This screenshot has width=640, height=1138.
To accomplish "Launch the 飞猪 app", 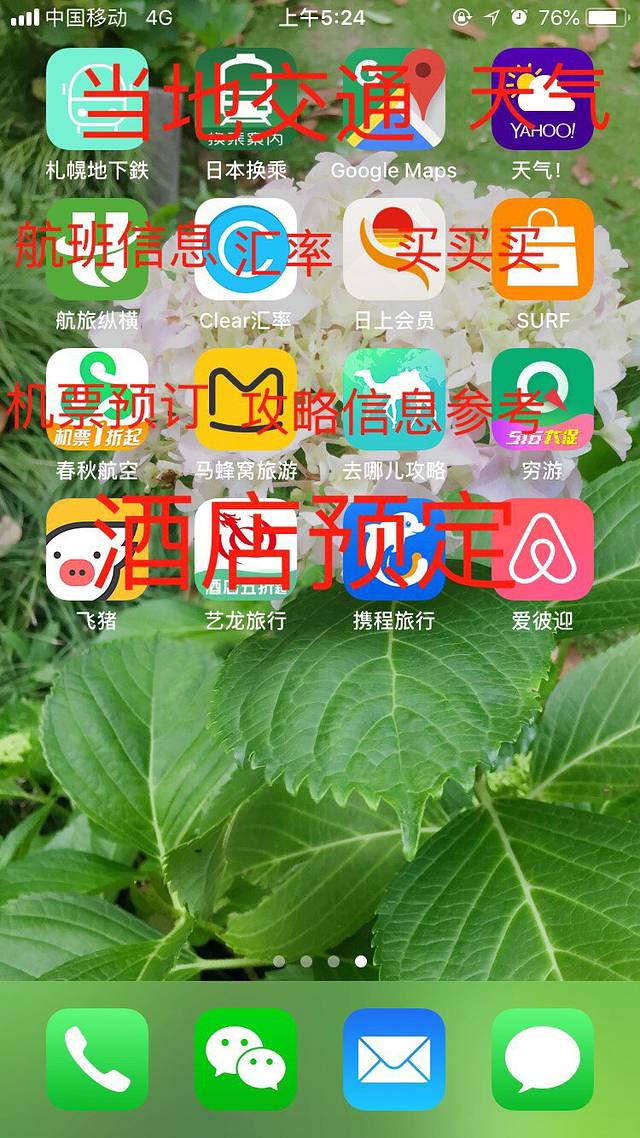I will coord(97,548).
